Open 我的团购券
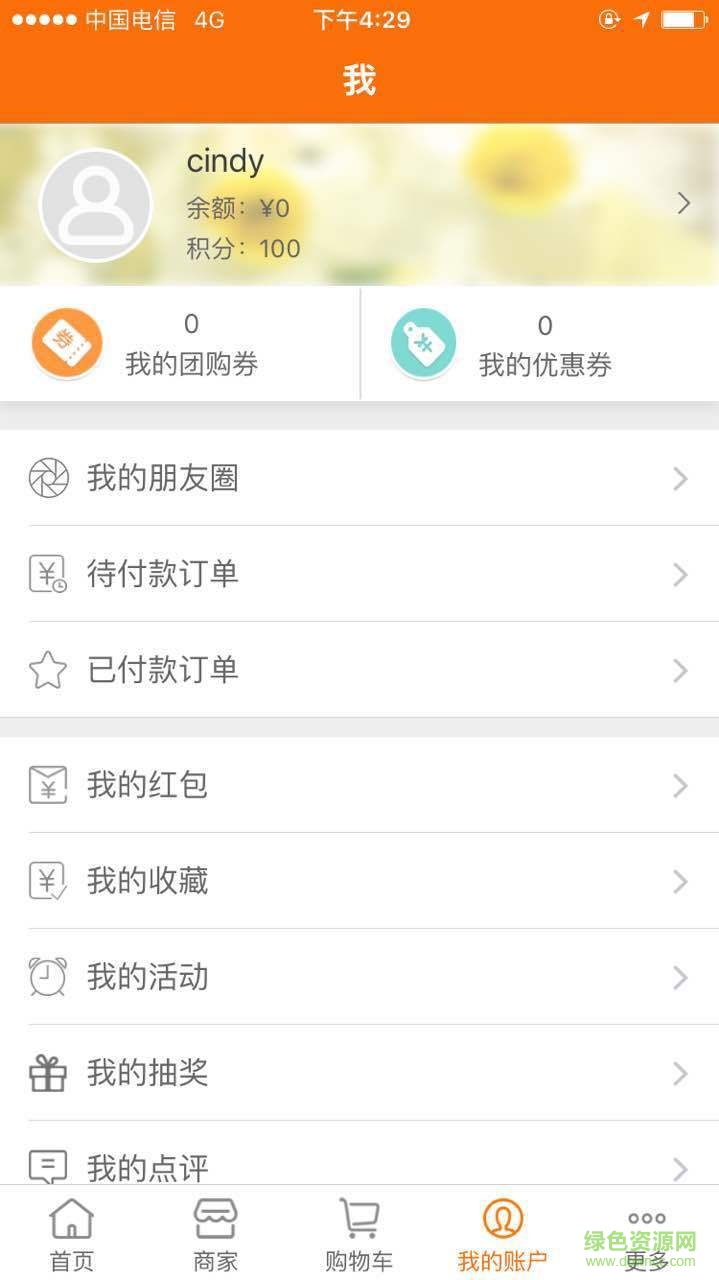 [180, 345]
